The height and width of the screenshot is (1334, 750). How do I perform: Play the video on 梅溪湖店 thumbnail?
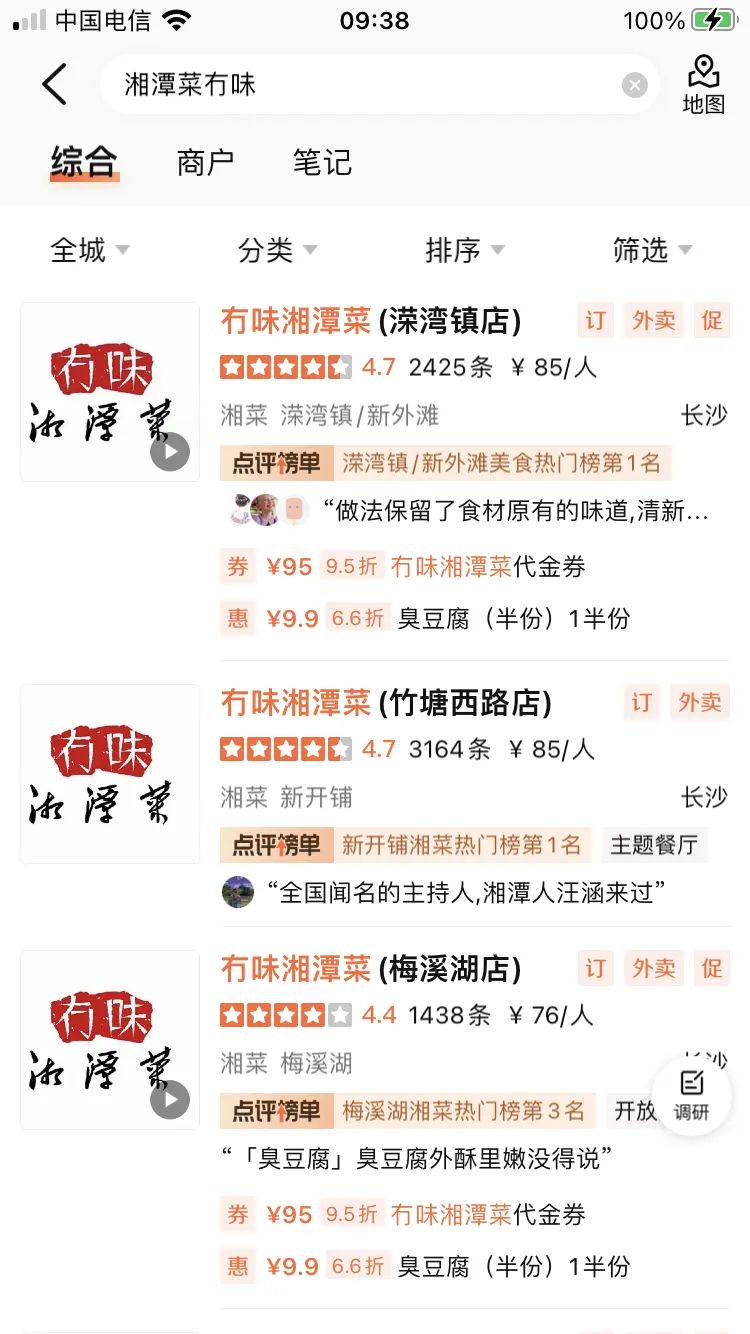pos(170,1100)
